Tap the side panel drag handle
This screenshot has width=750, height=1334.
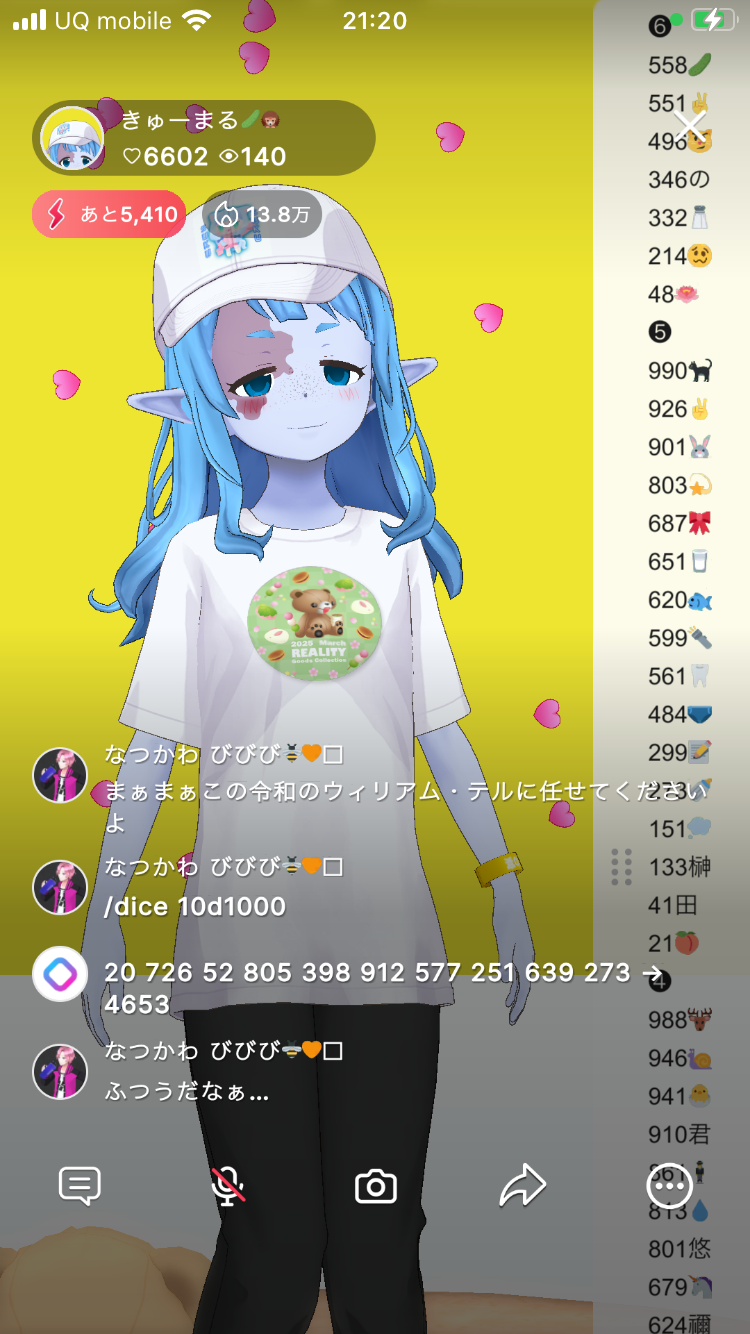[x=621, y=866]
